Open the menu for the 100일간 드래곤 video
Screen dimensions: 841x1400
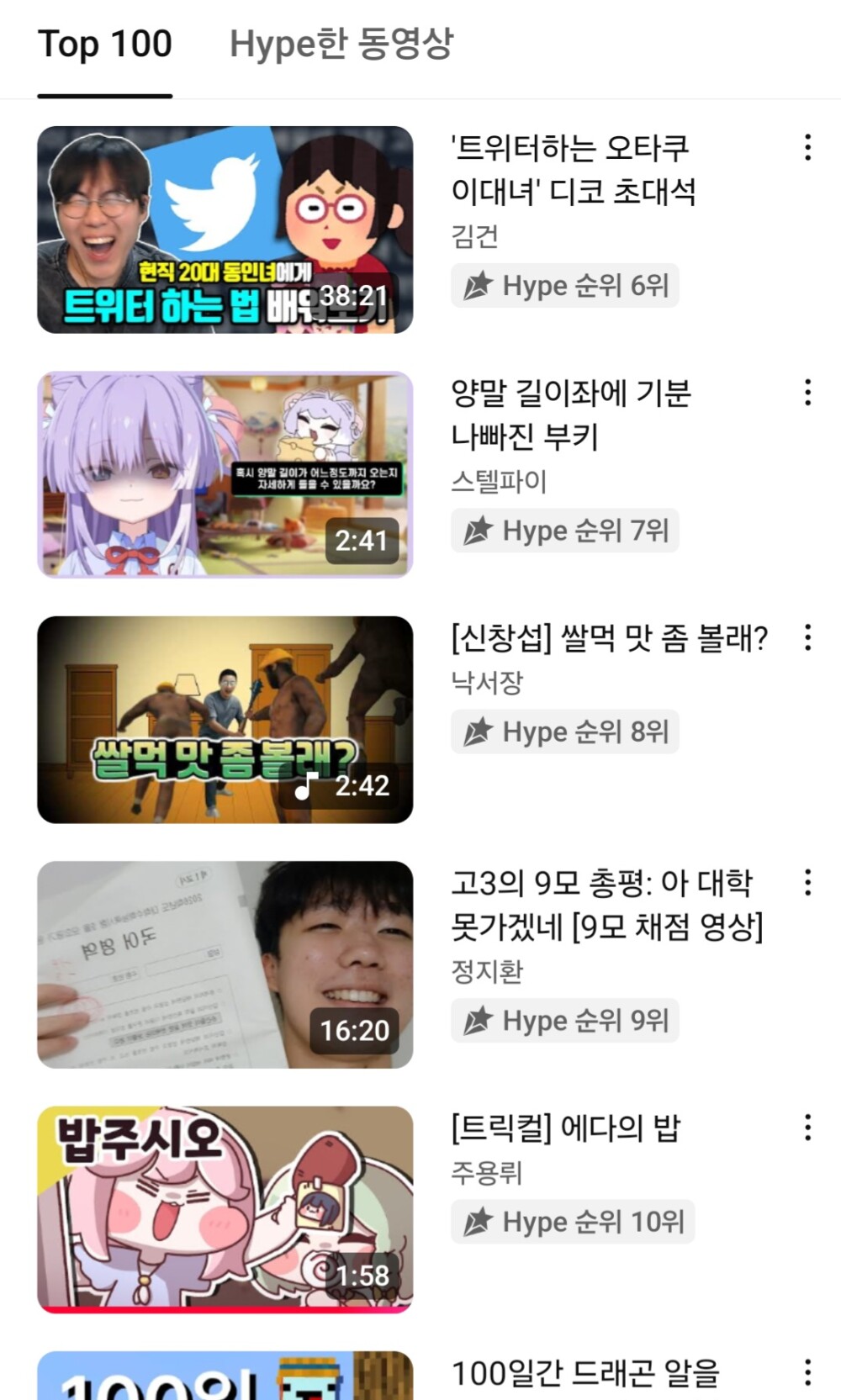click(x=807, y=1372)
